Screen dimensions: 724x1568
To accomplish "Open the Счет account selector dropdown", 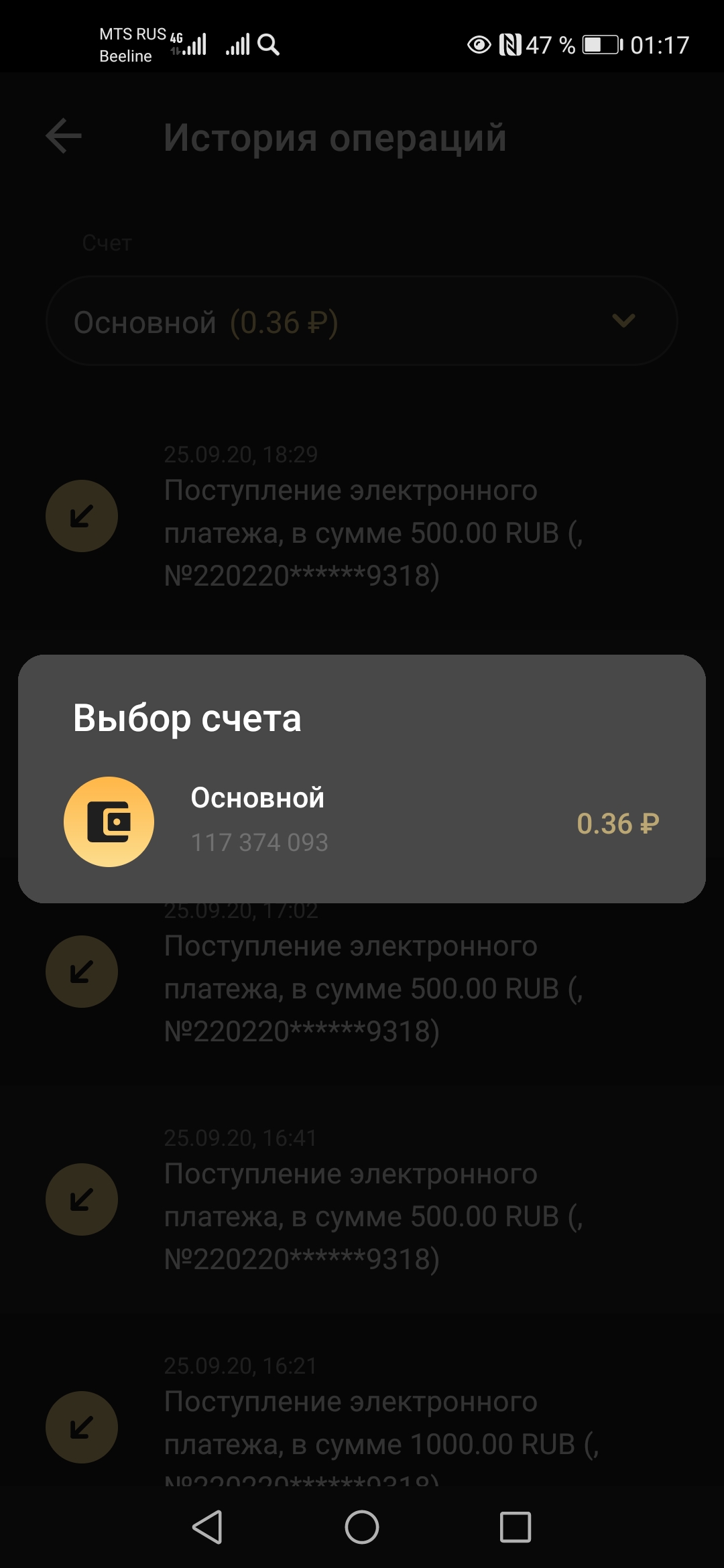I will point(362,320).
